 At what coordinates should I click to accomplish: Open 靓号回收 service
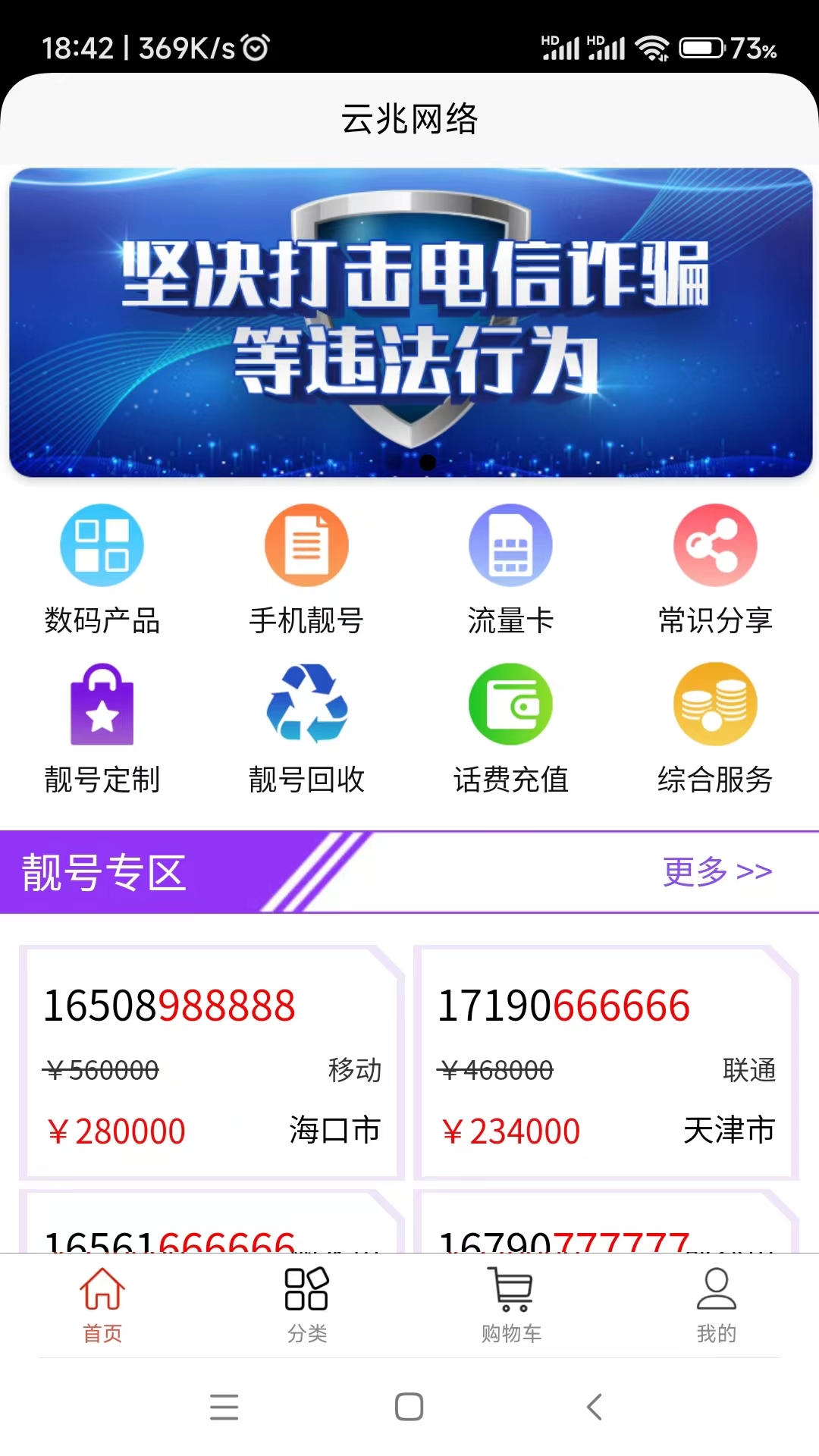[306, 728]
